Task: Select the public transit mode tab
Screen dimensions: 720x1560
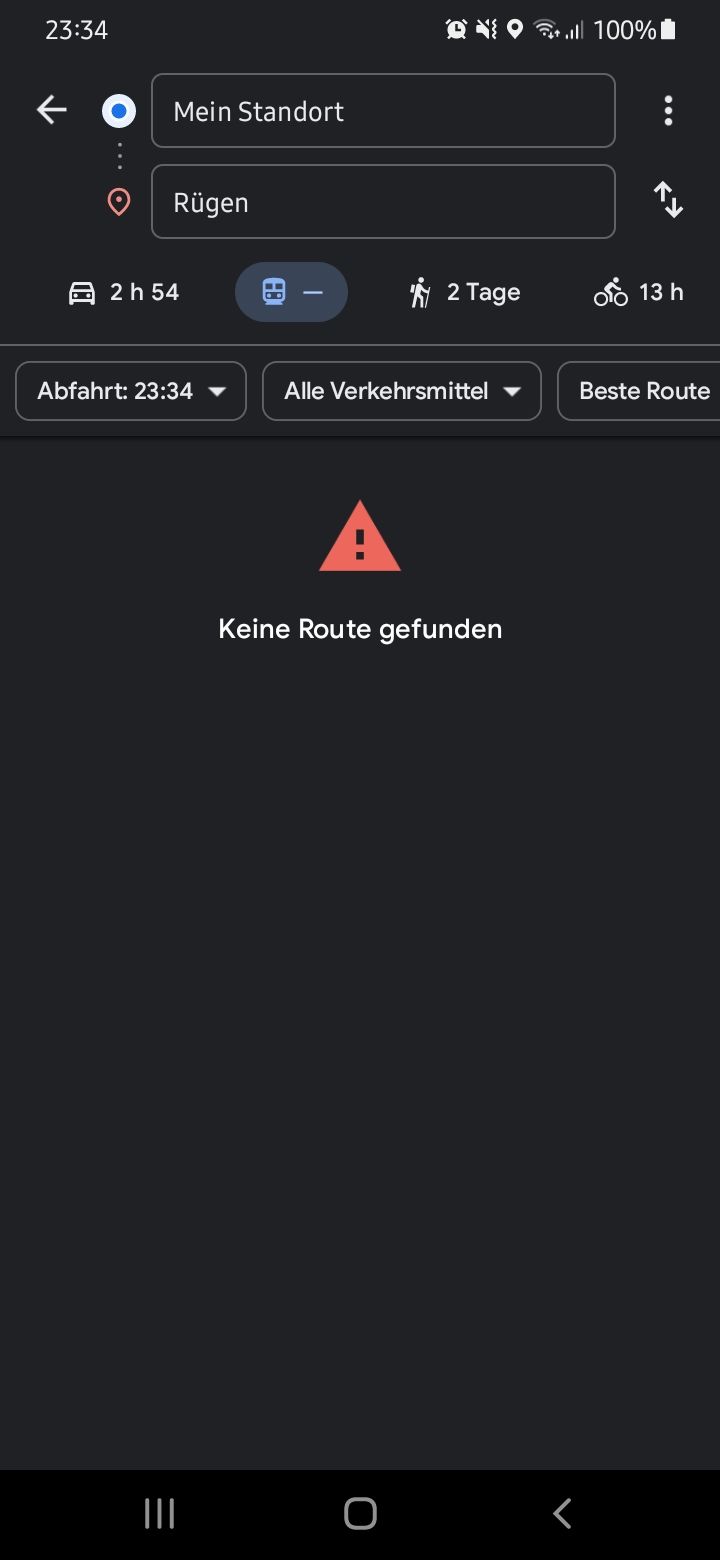Action: (291, 292)
